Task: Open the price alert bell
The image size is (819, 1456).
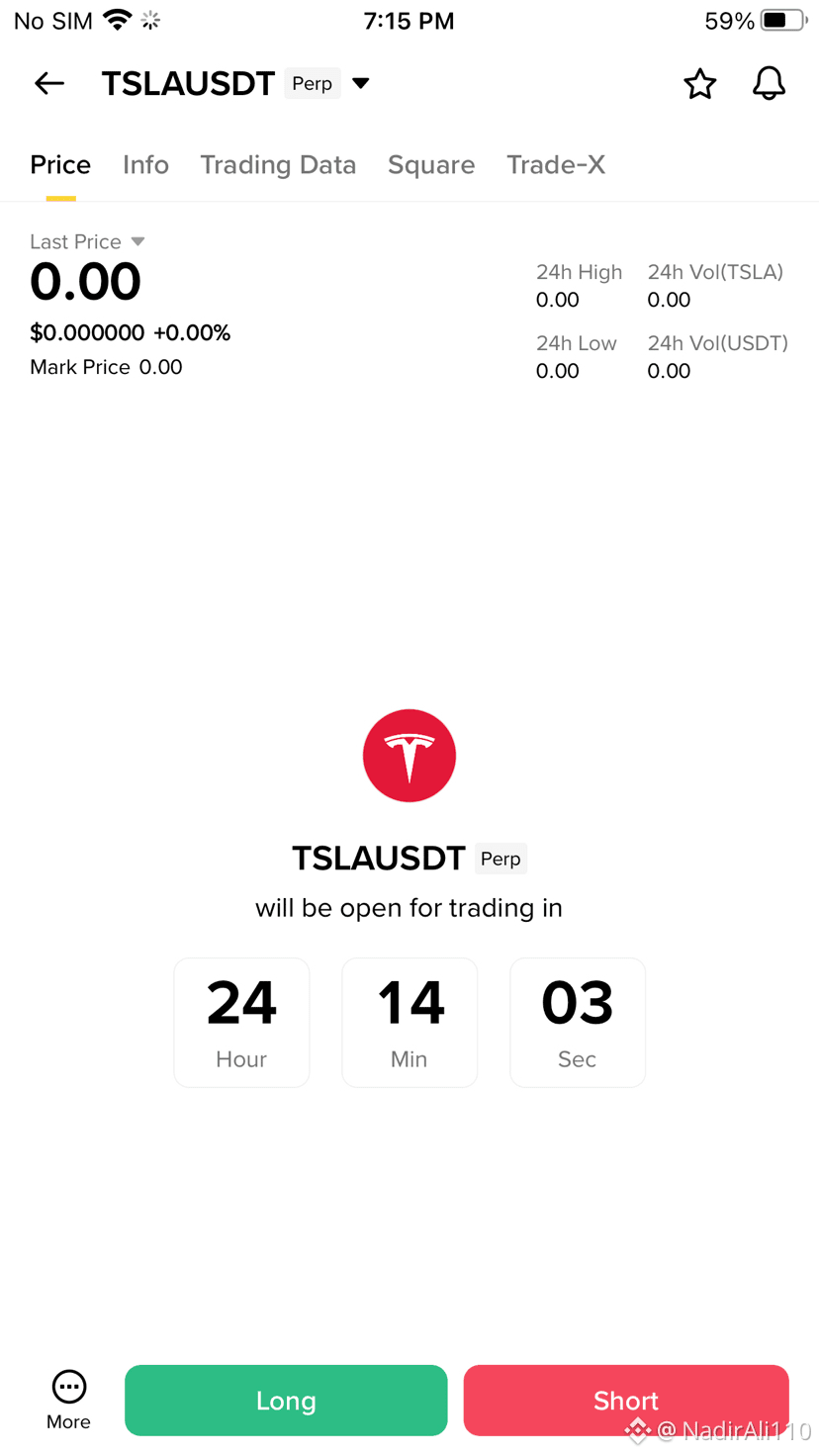Action: tap(769, 84)
